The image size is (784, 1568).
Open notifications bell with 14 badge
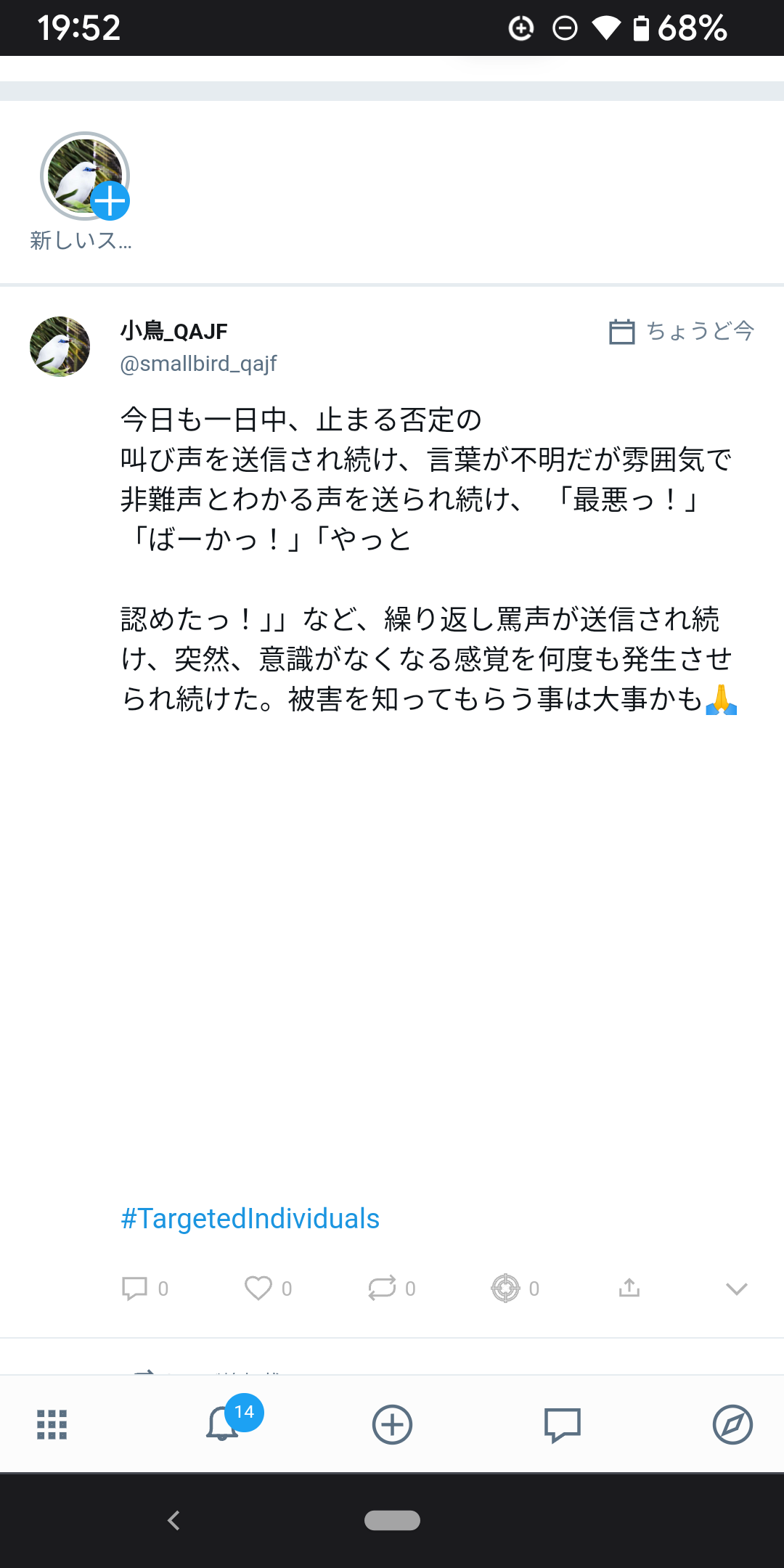[224, 1423]
